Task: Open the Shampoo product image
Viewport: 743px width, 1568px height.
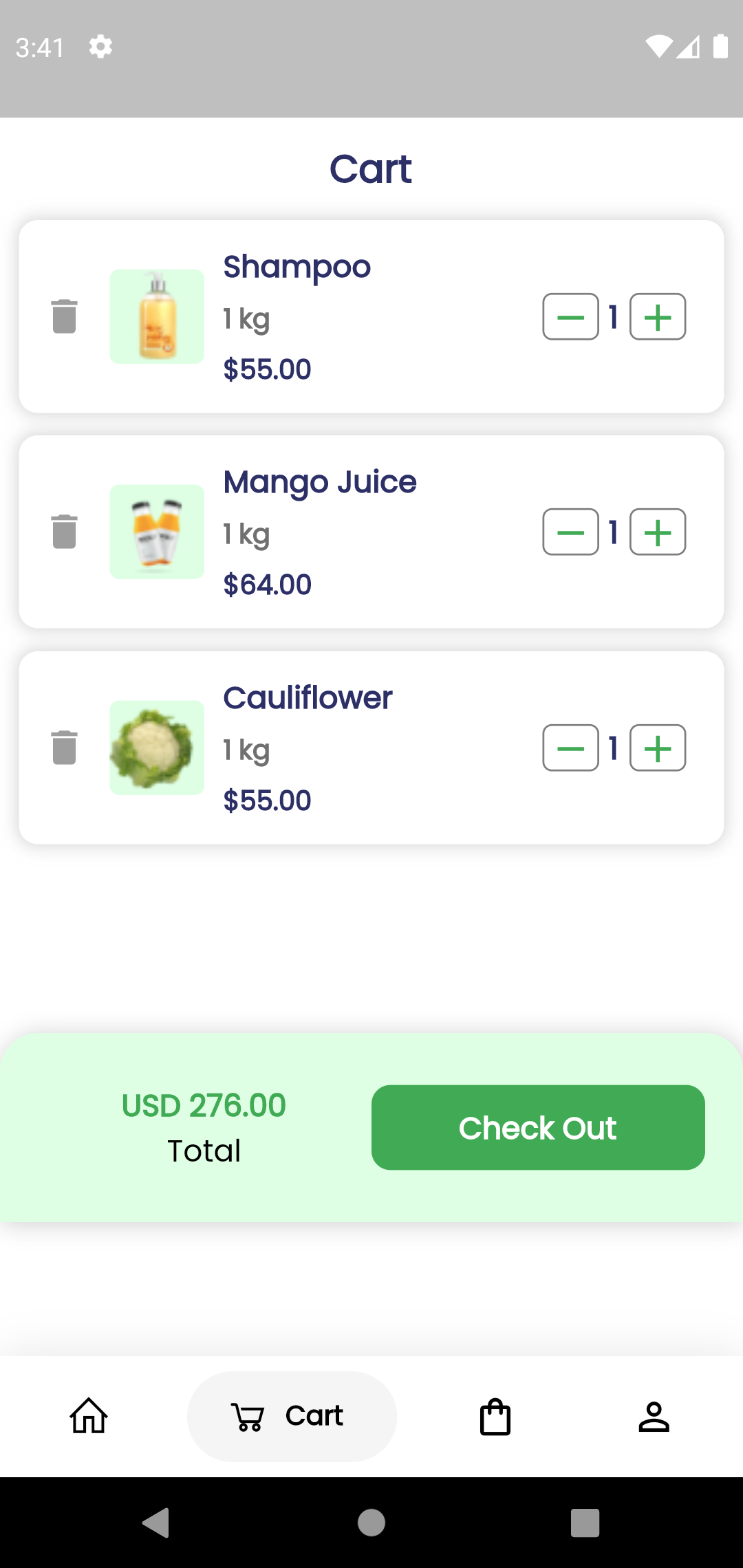Action: [157, 316]
